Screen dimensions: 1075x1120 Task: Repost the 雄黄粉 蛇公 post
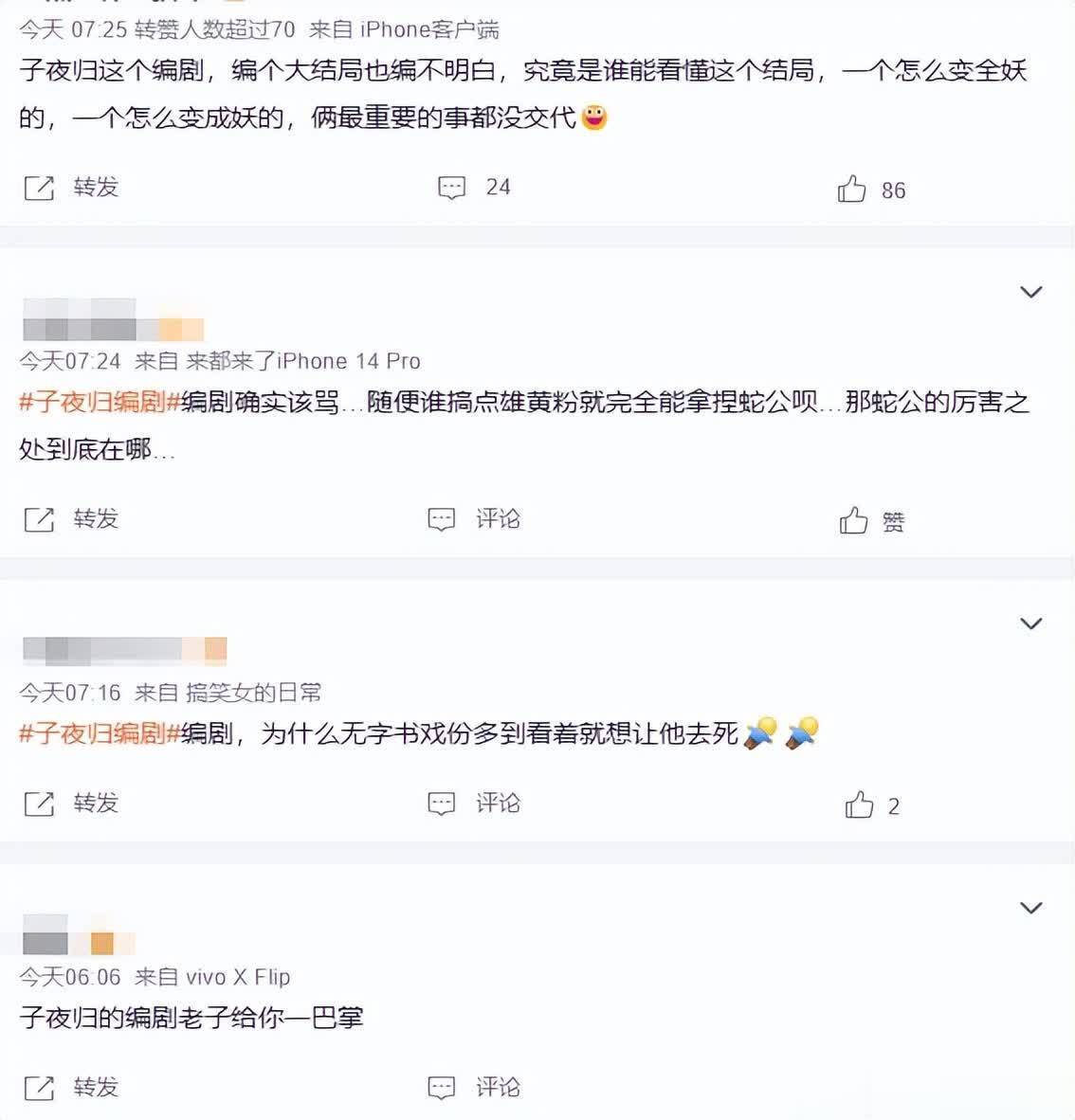70,519
